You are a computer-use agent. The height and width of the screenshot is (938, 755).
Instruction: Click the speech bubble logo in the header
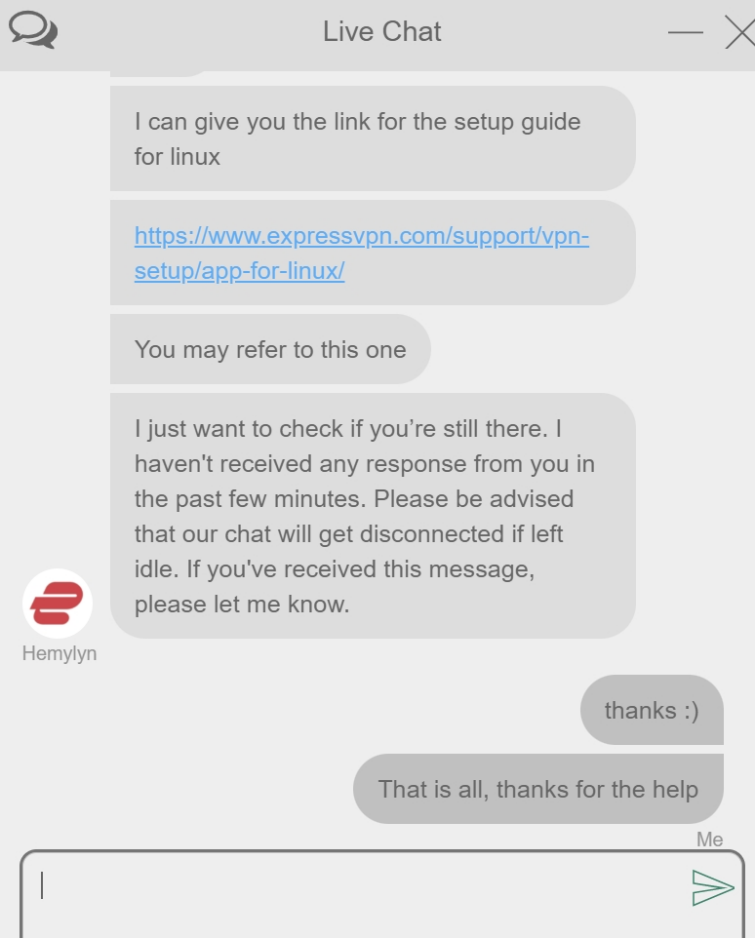(33, 30)
